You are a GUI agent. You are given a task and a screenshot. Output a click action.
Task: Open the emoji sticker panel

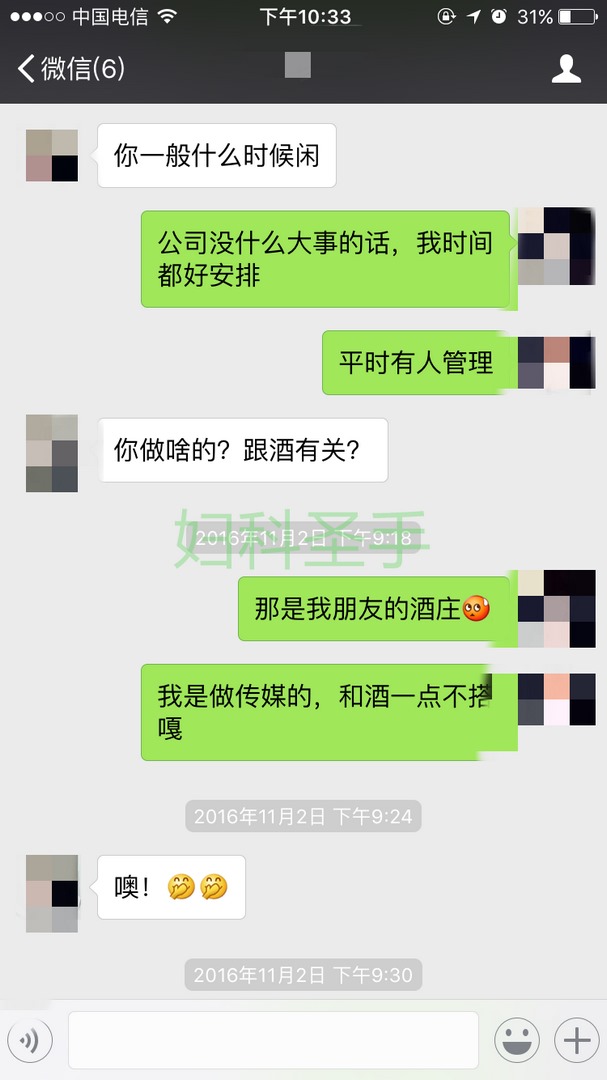[517, 1041]
